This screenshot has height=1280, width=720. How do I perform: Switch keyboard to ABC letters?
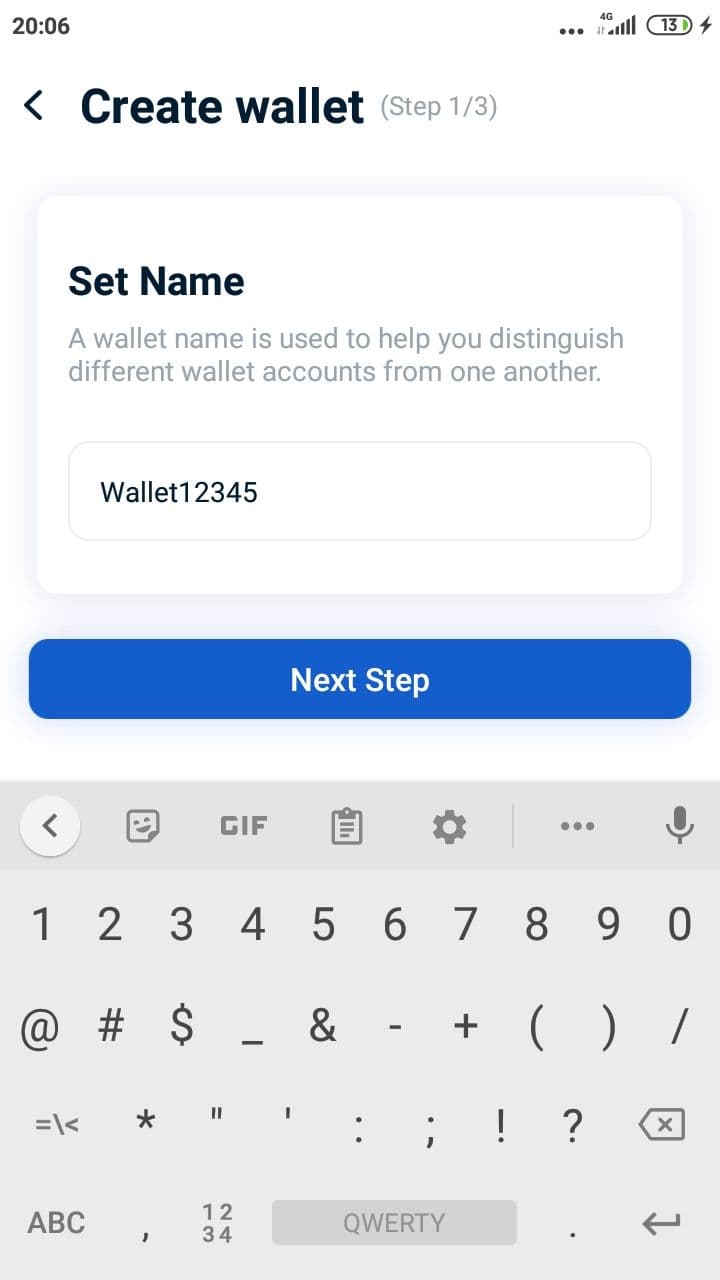pyautogui.click(x=56, y=1222)
